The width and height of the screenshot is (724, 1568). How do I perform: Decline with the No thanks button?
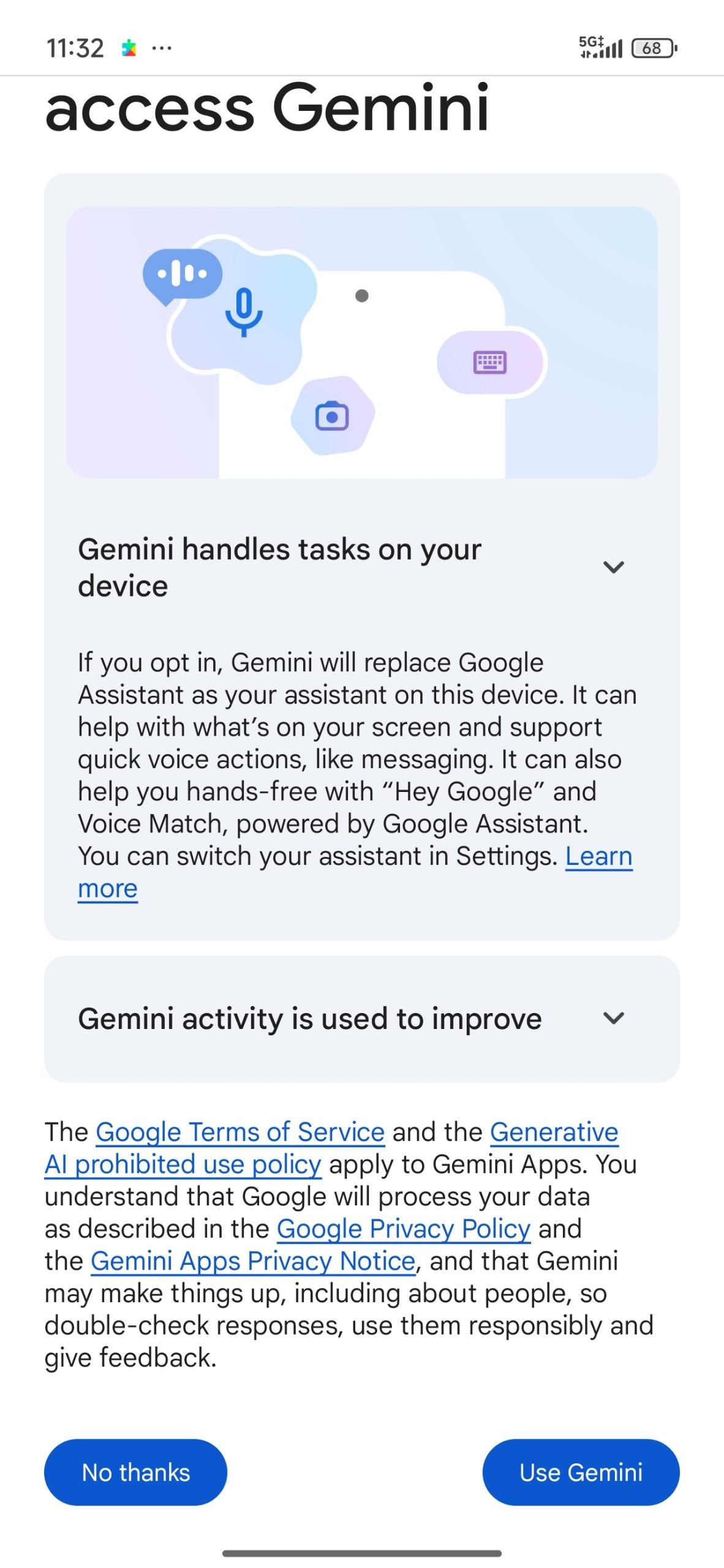coord(135,1472)
